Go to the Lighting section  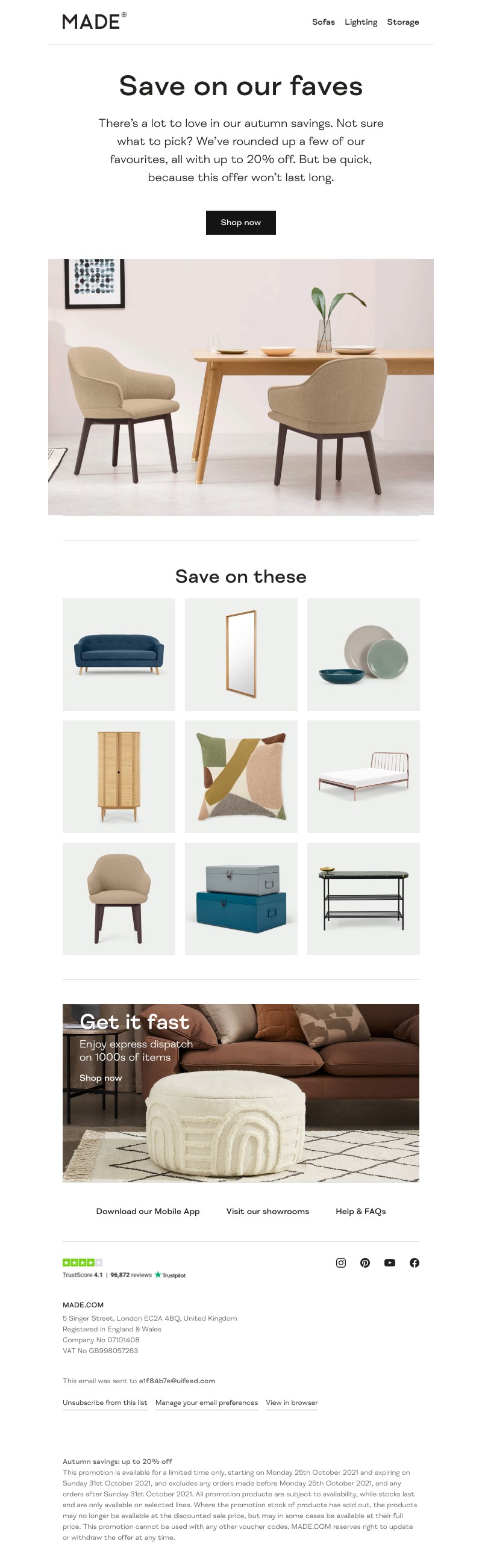pyautogui.click(x=361, y=22)
